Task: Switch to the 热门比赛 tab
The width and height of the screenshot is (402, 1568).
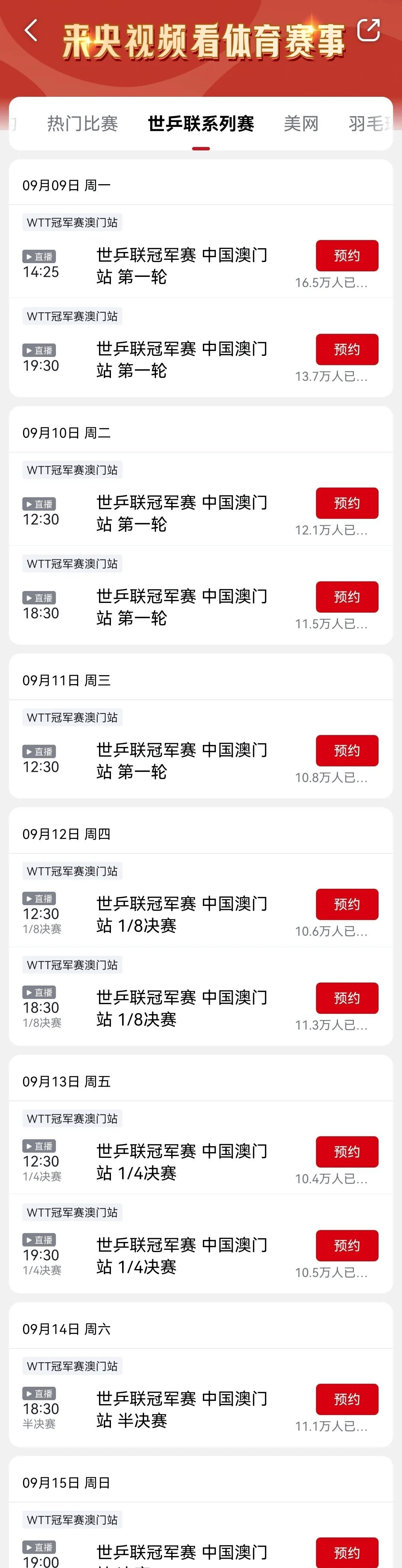Action: (82, 124)
